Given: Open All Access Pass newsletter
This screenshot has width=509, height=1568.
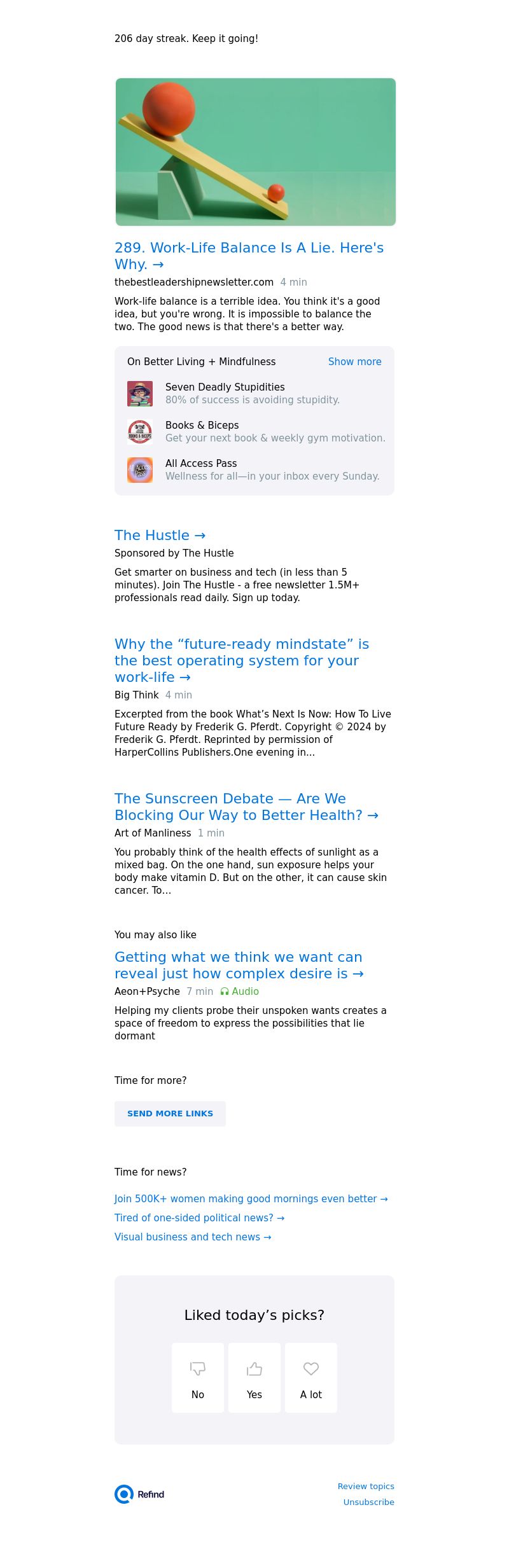Looking at the screenshot, I should tap(200, 463).
